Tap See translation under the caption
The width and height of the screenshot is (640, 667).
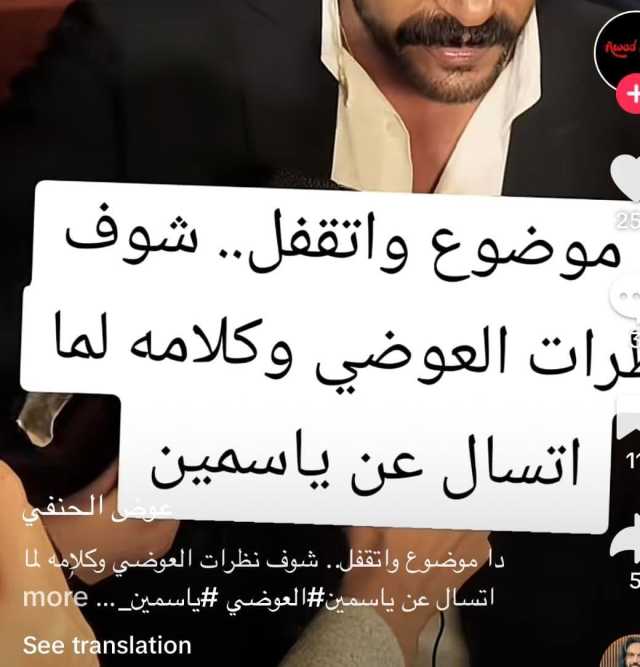[107, 645]
